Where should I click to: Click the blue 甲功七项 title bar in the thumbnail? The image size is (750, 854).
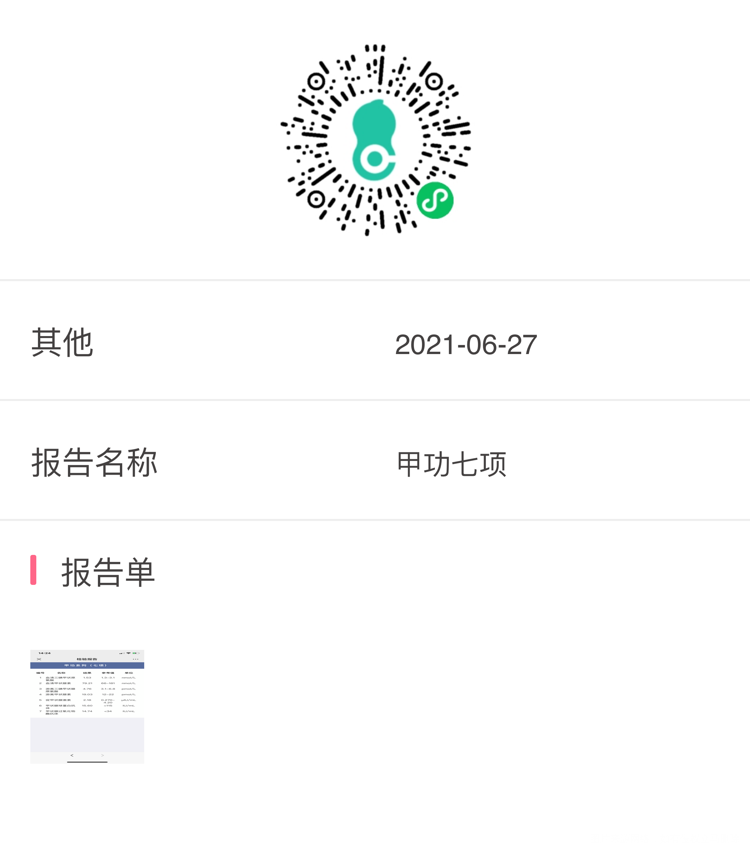coord(87,665)
